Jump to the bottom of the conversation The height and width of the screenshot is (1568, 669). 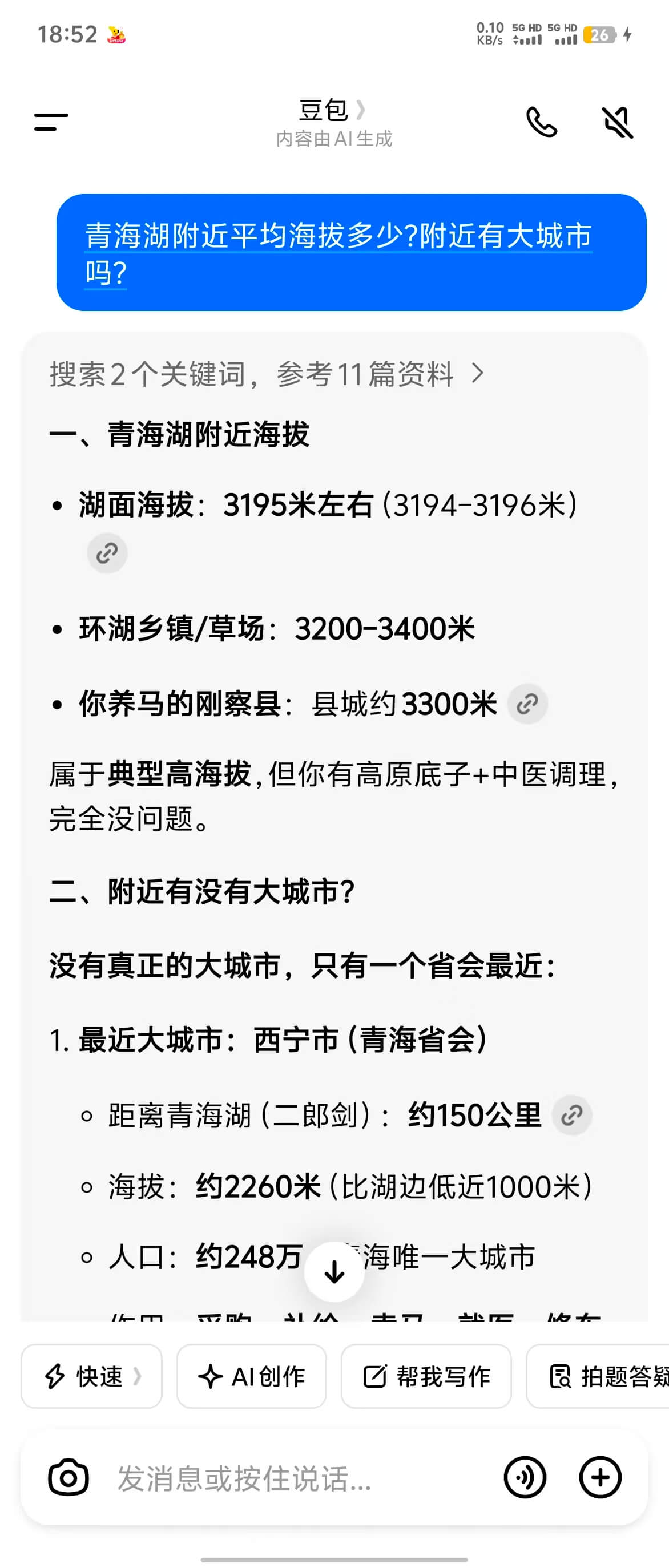click(x=334, y=1271)
